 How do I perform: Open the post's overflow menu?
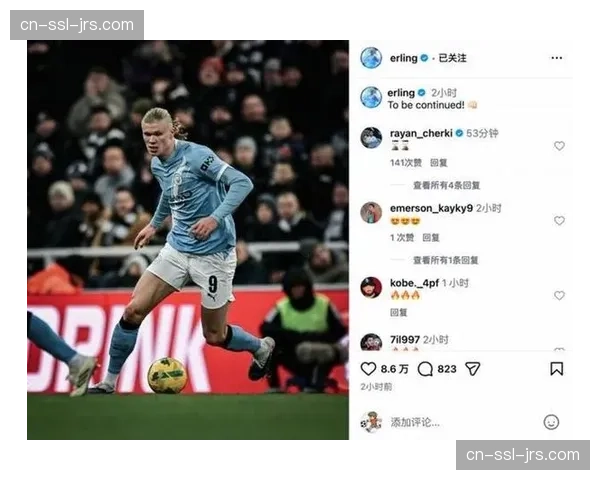pos(556,58)
